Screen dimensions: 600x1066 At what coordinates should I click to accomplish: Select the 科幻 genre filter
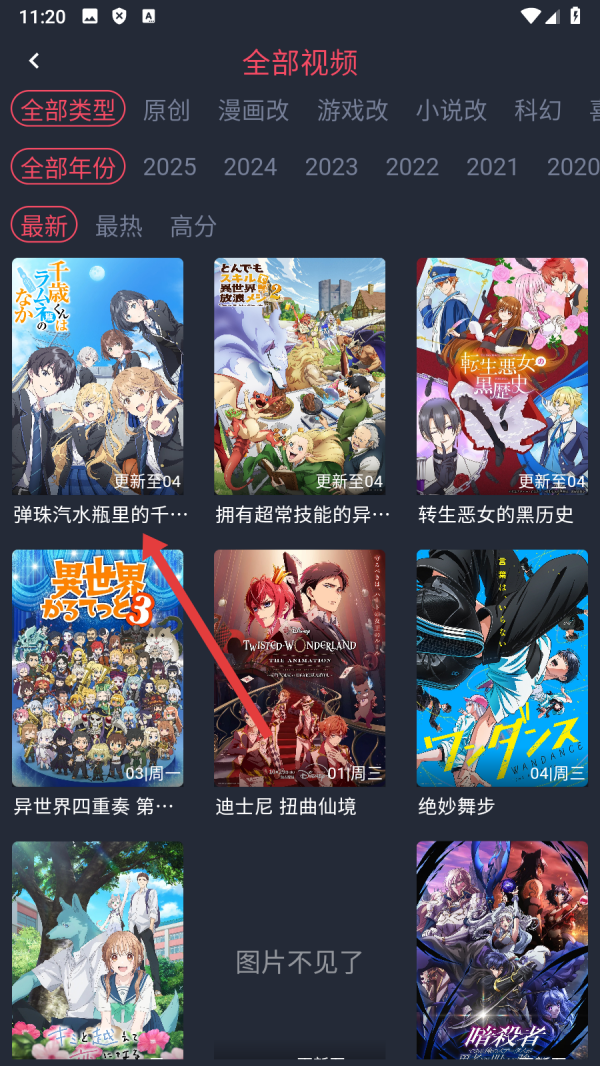point(538,110)
